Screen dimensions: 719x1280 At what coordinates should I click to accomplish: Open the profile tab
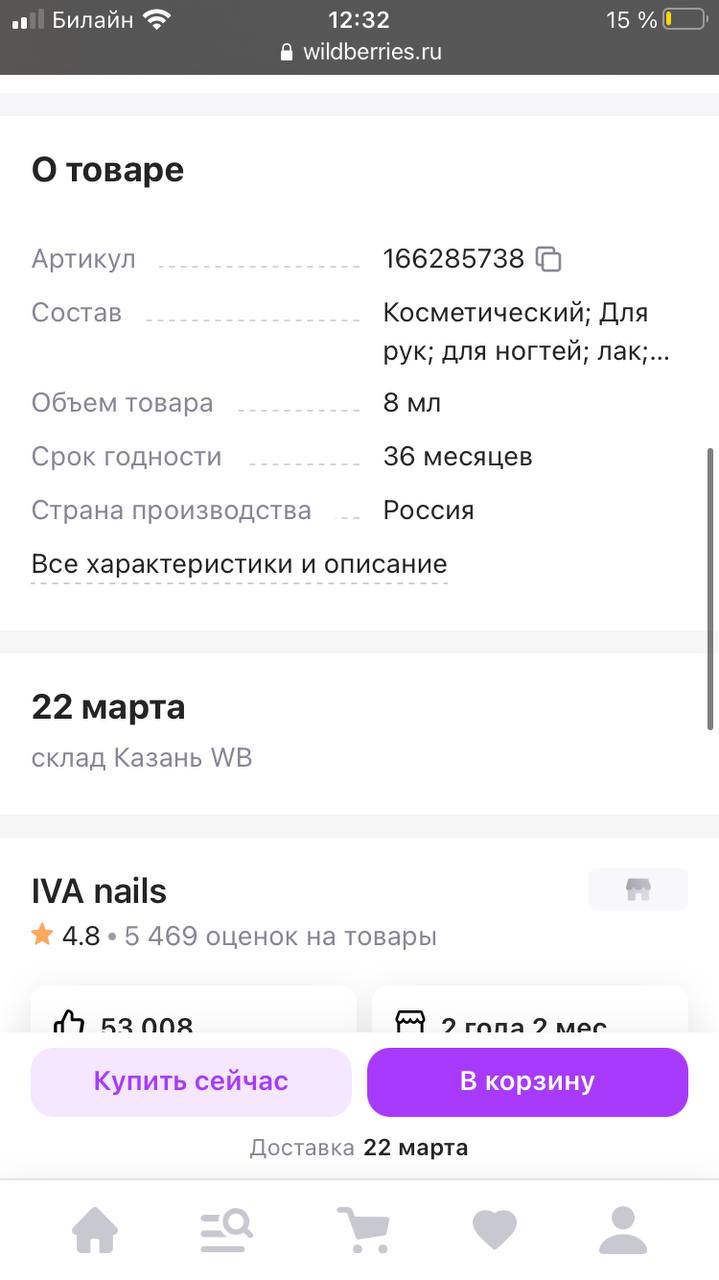click(623, 1230)
